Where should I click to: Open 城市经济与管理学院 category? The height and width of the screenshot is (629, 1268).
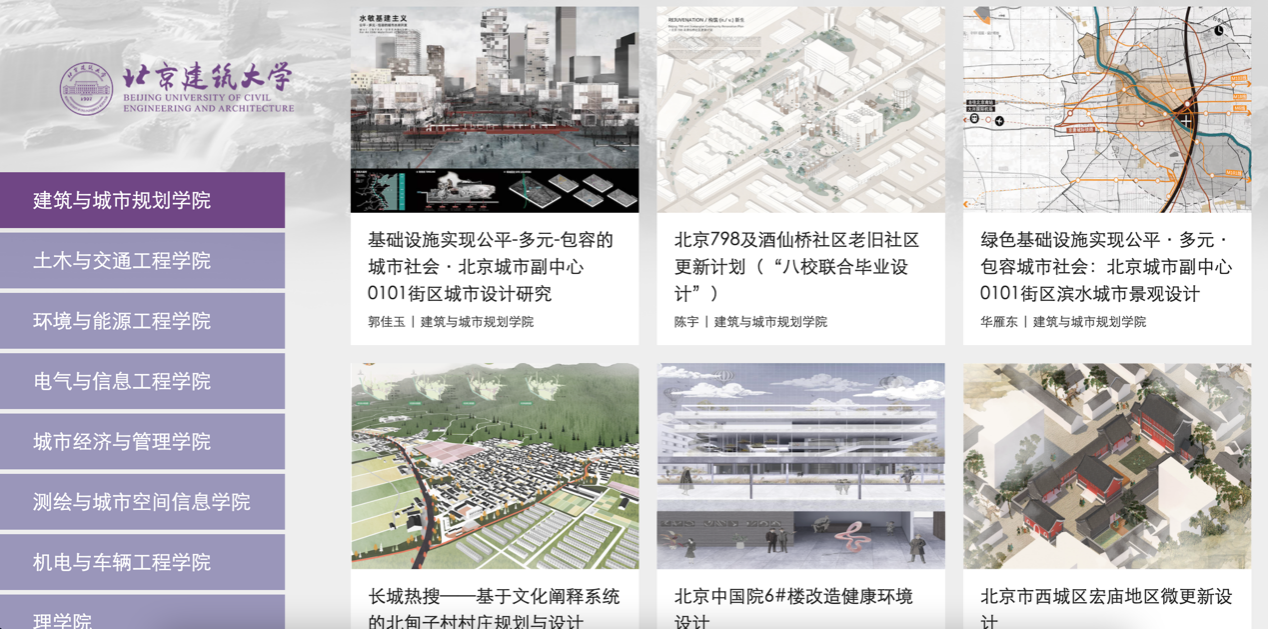pos(142,442)
